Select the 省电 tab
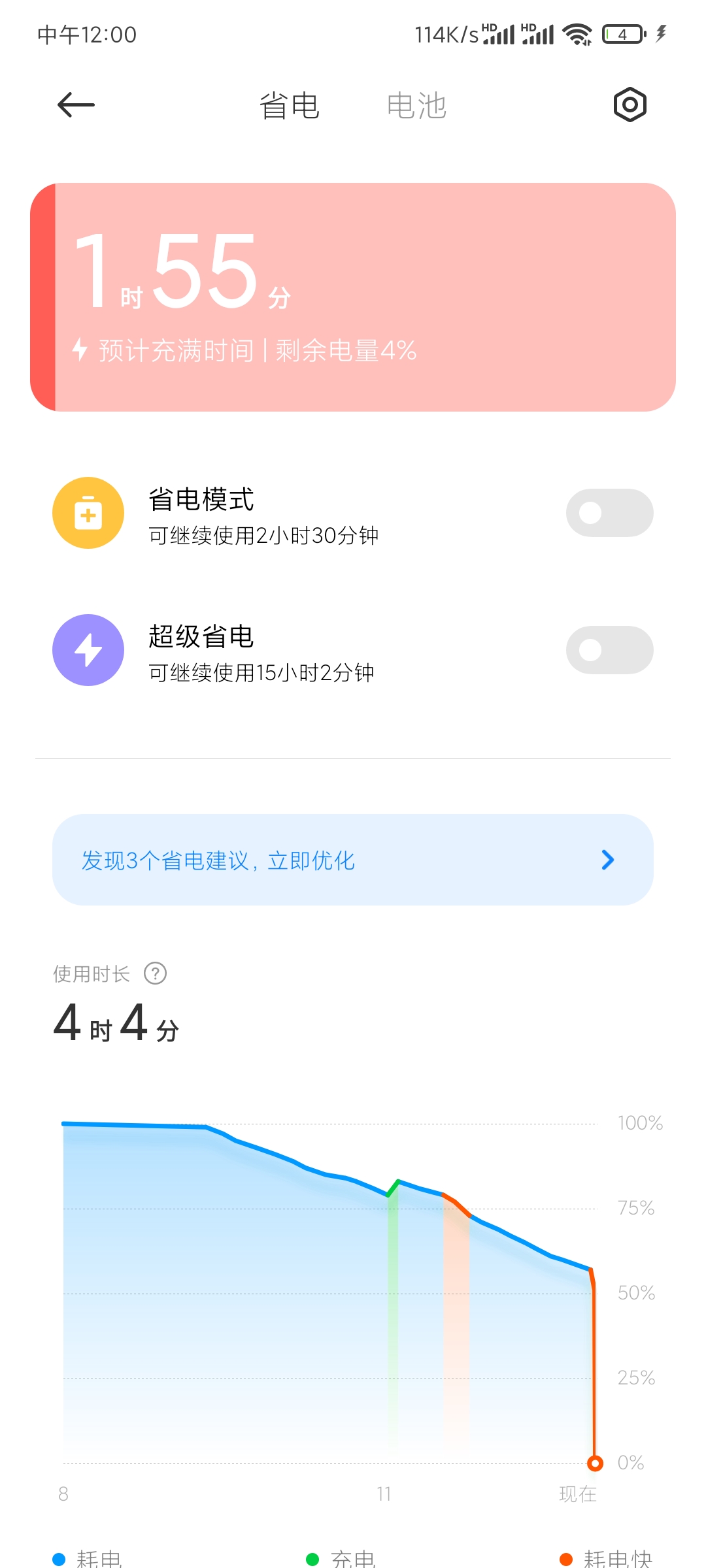Screen dimensions: 706x1568 point(289,105)
